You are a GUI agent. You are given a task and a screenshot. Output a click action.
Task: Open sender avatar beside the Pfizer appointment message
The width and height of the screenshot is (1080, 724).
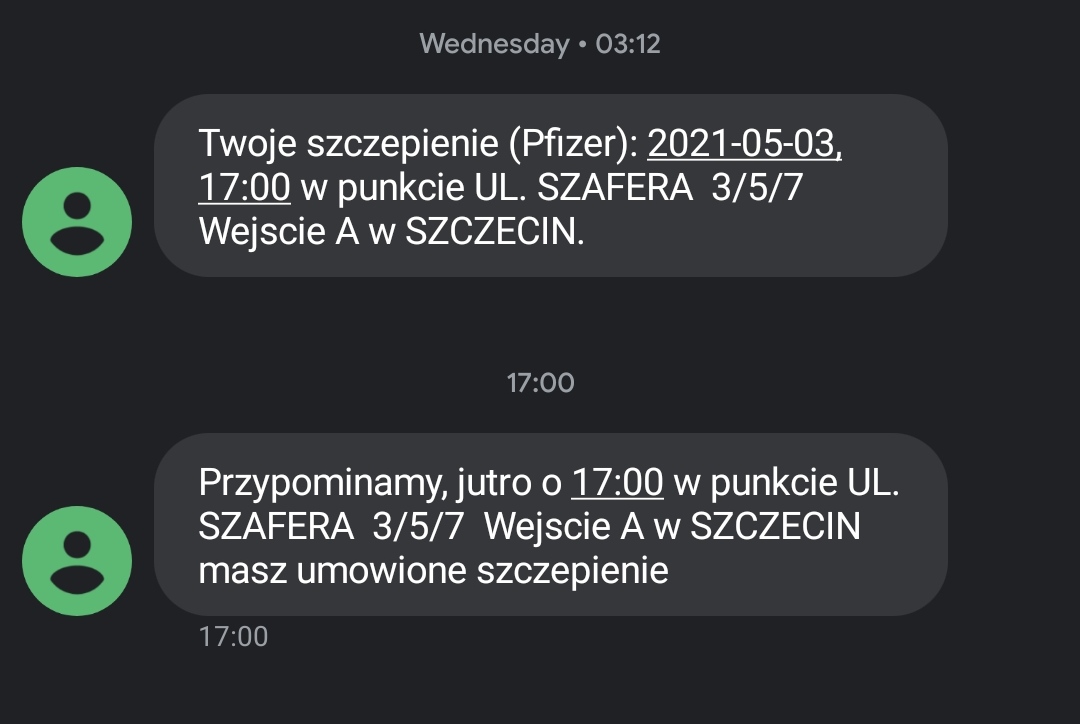[77, 222]
